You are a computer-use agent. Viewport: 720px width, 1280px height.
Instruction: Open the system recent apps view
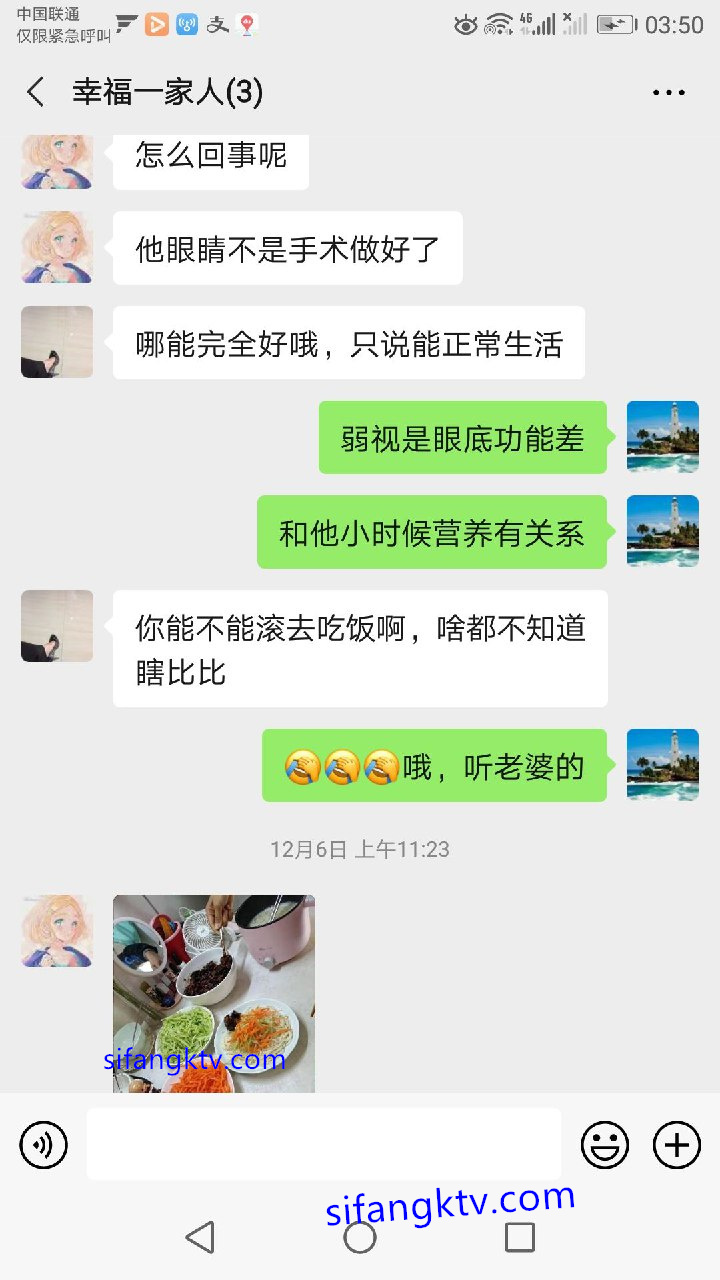tap(520, 1237)
